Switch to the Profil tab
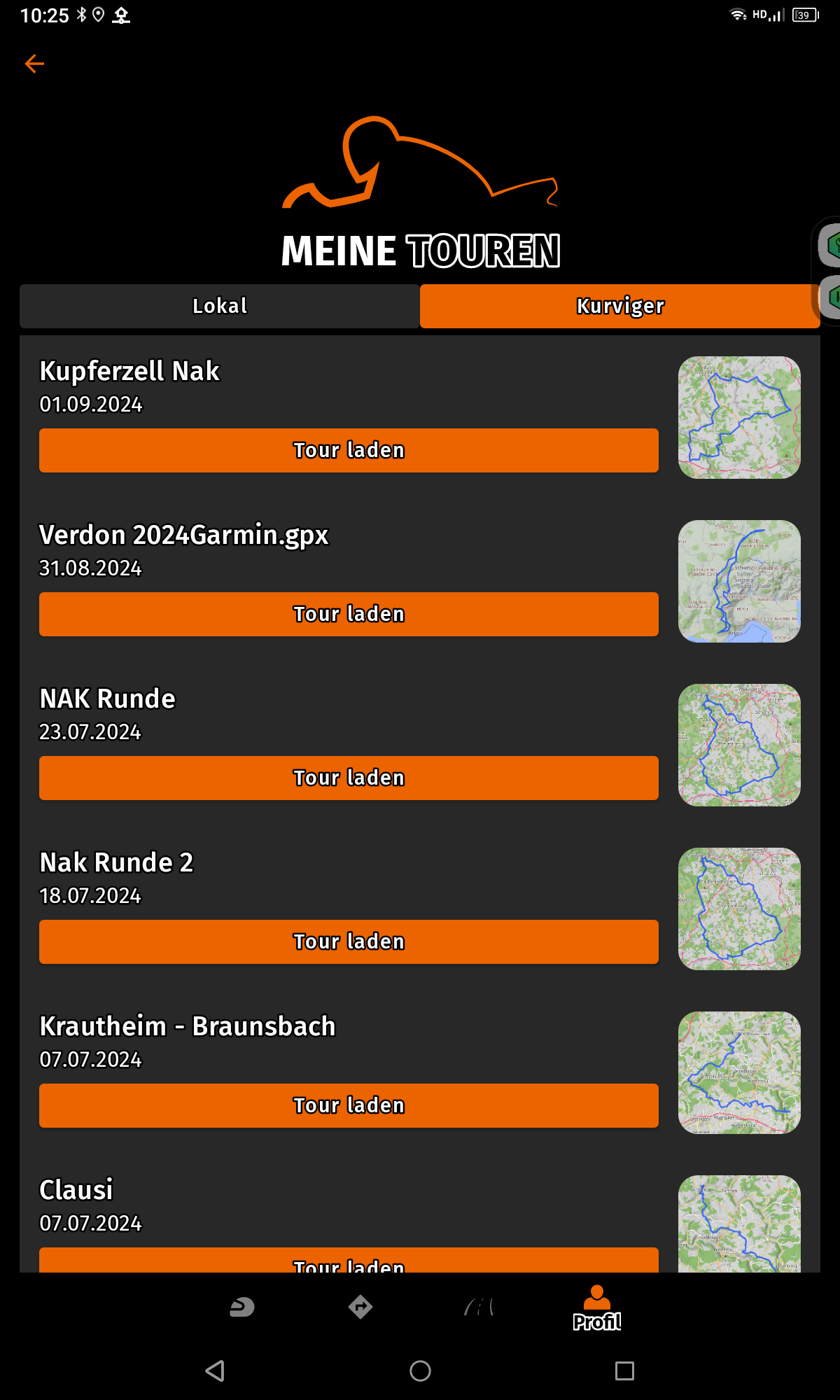The image size is (840, 1400). pyautogui.click(x=596, y=1308)
